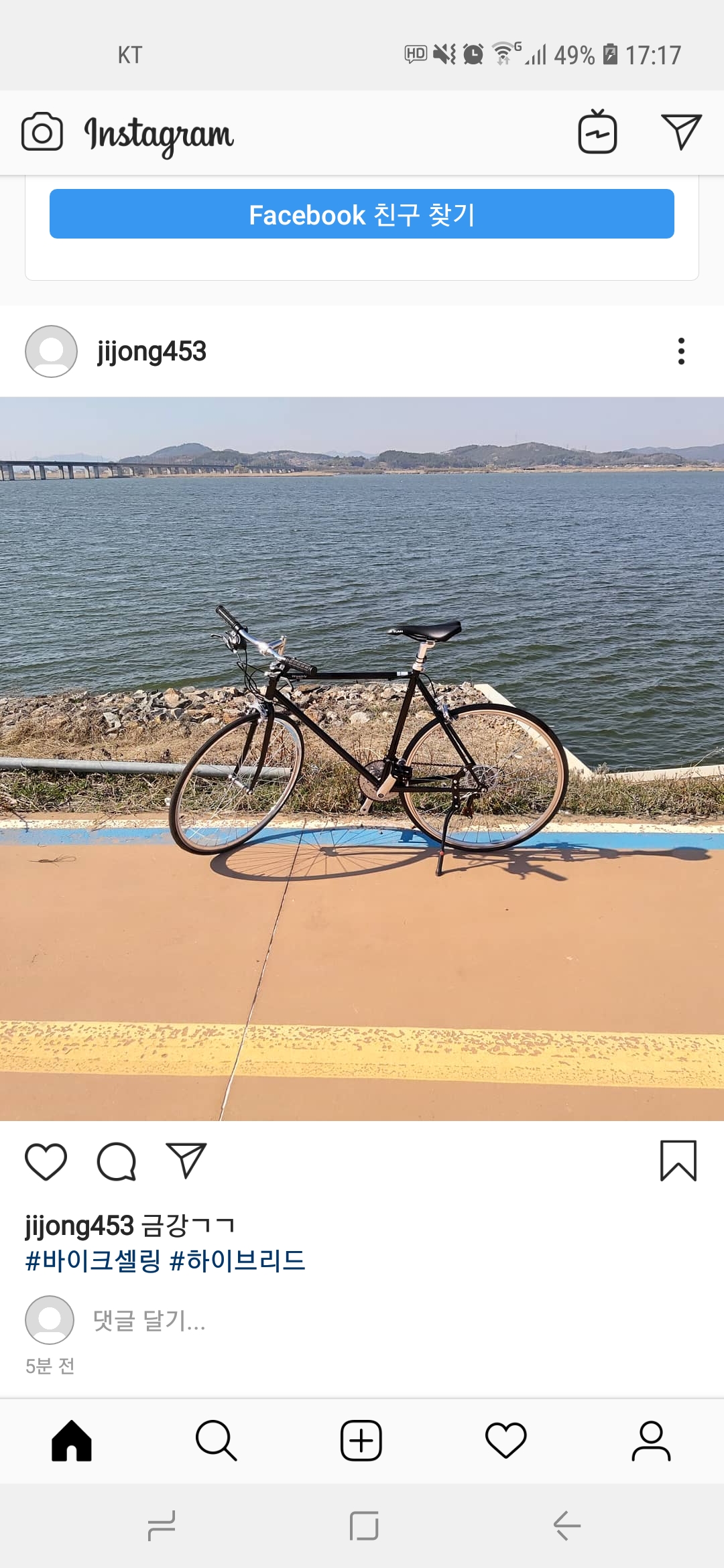Switch to the Profile tab
Screen dimensions: 724x1568
(651, 1441)
